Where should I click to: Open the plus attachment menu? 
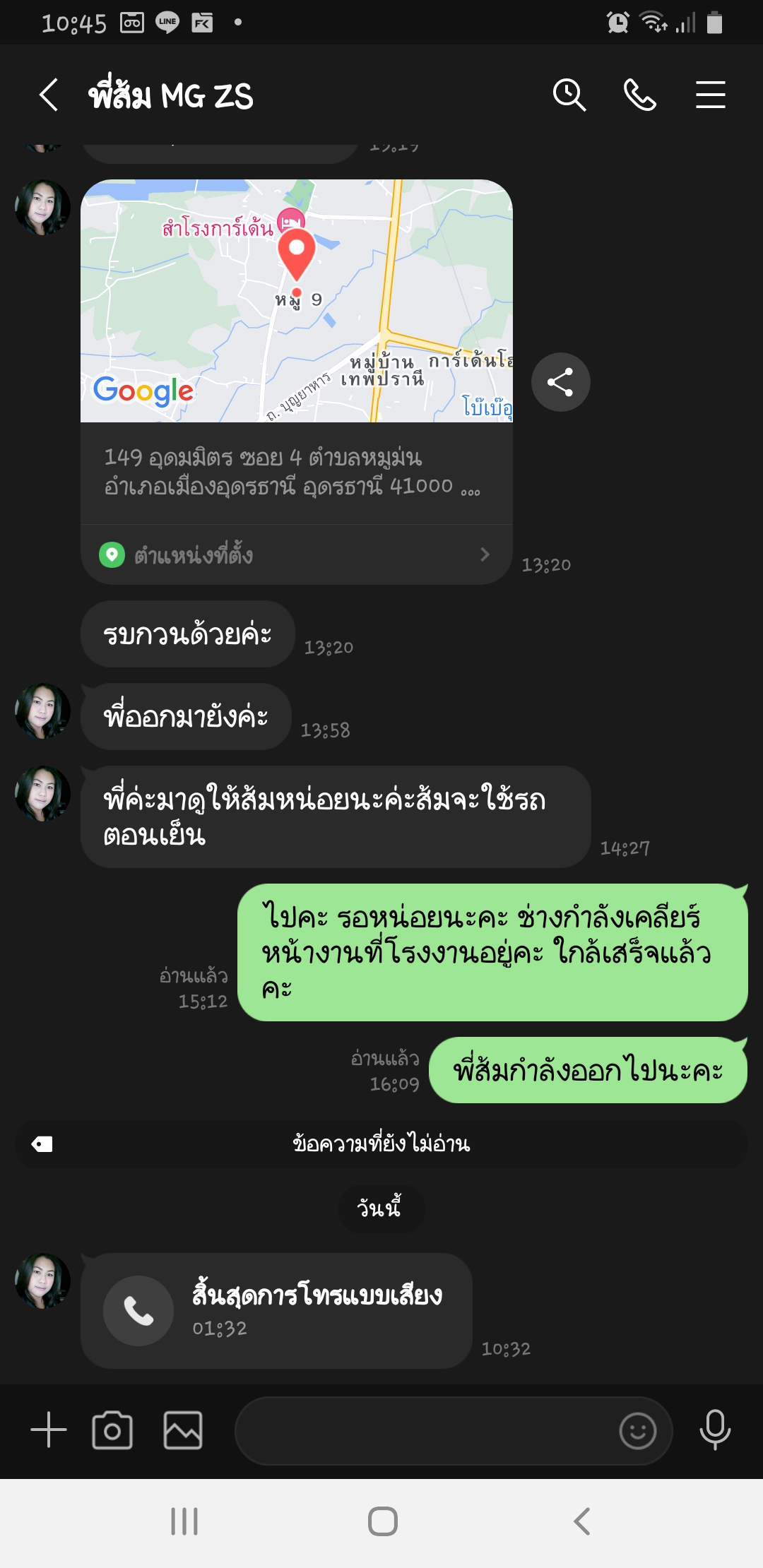[48, 1430]
